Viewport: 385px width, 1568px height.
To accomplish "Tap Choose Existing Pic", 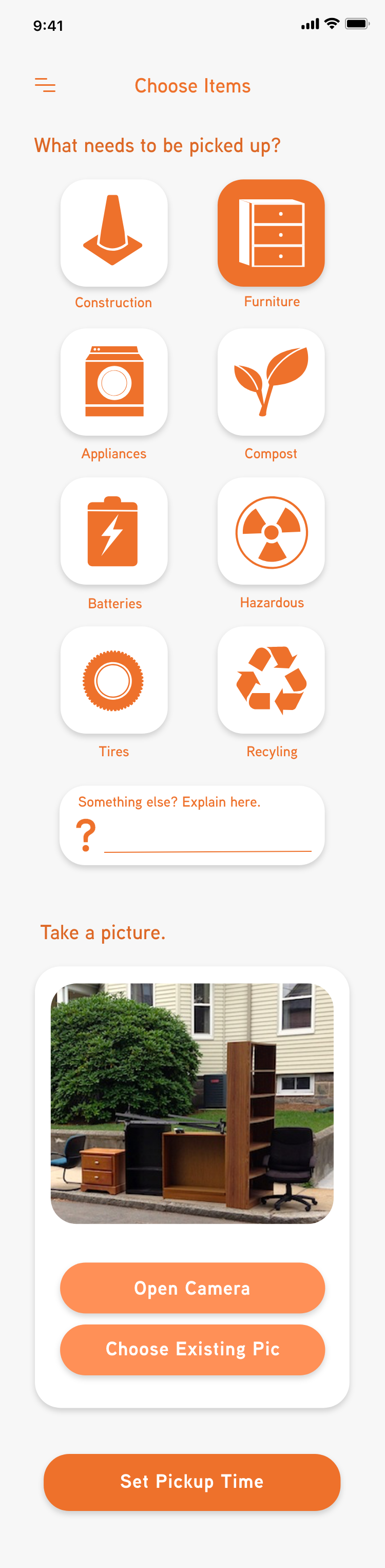I will (192, 1349).
